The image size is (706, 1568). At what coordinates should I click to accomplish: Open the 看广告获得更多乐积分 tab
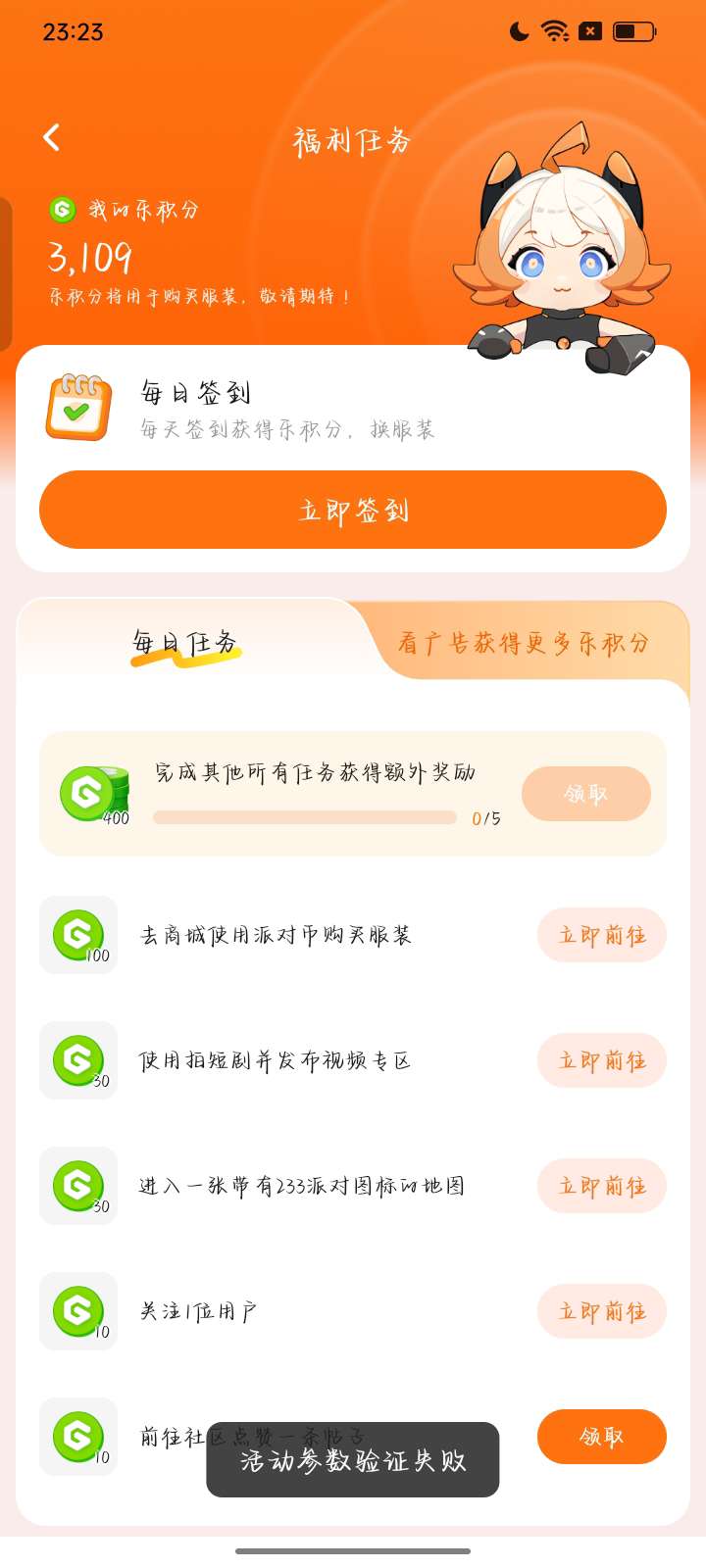click(524, 643)
